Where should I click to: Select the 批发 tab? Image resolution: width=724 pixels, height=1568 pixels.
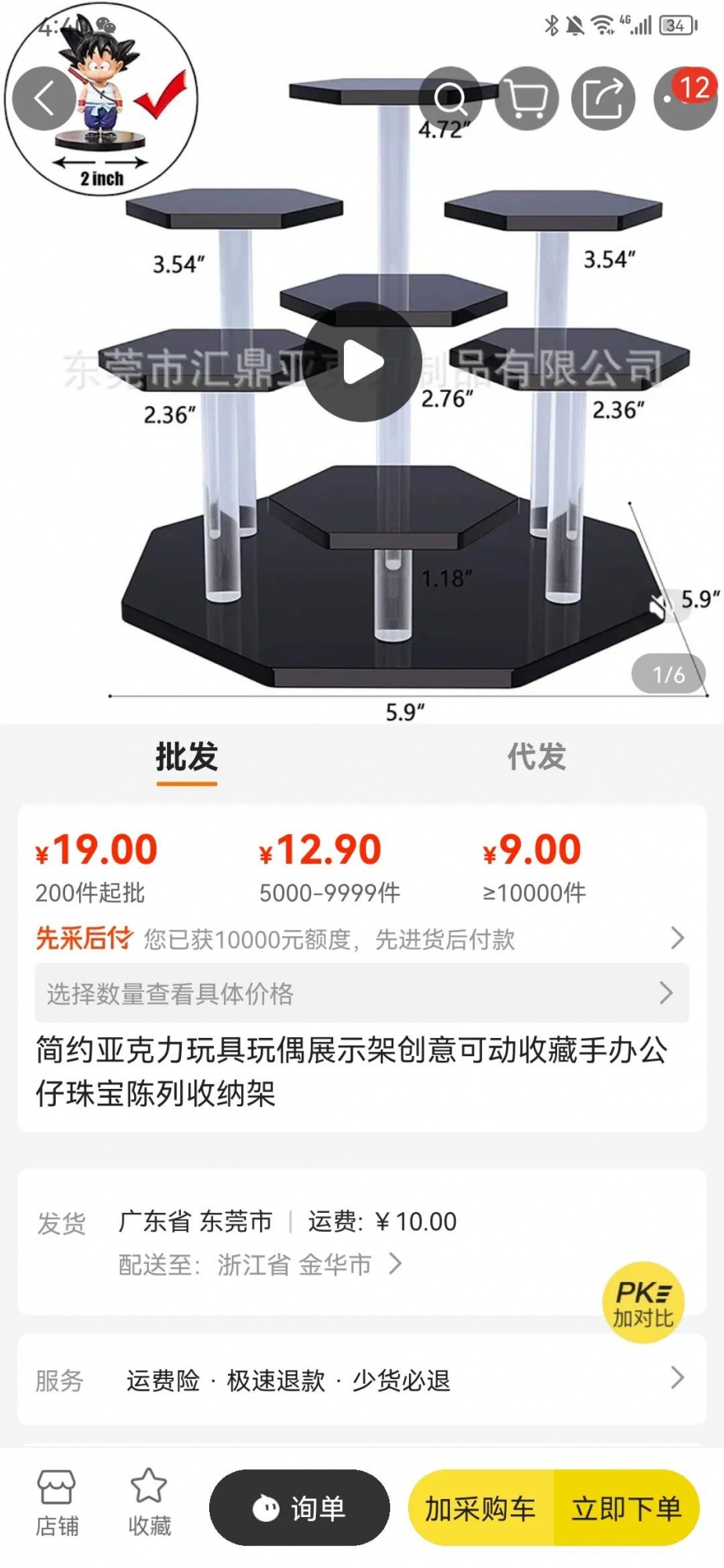point(186,757)
